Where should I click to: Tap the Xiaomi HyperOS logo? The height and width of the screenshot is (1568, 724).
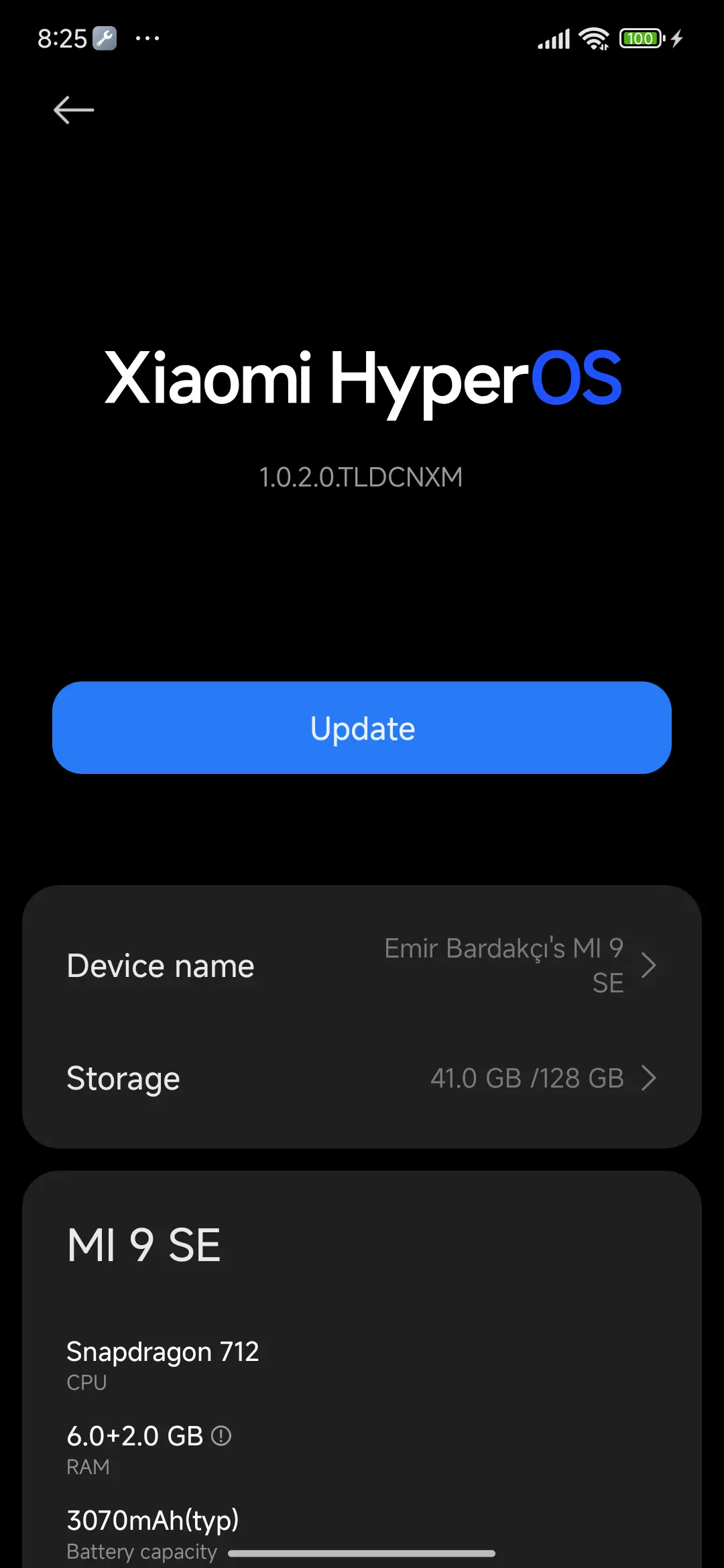click(362, 379)
